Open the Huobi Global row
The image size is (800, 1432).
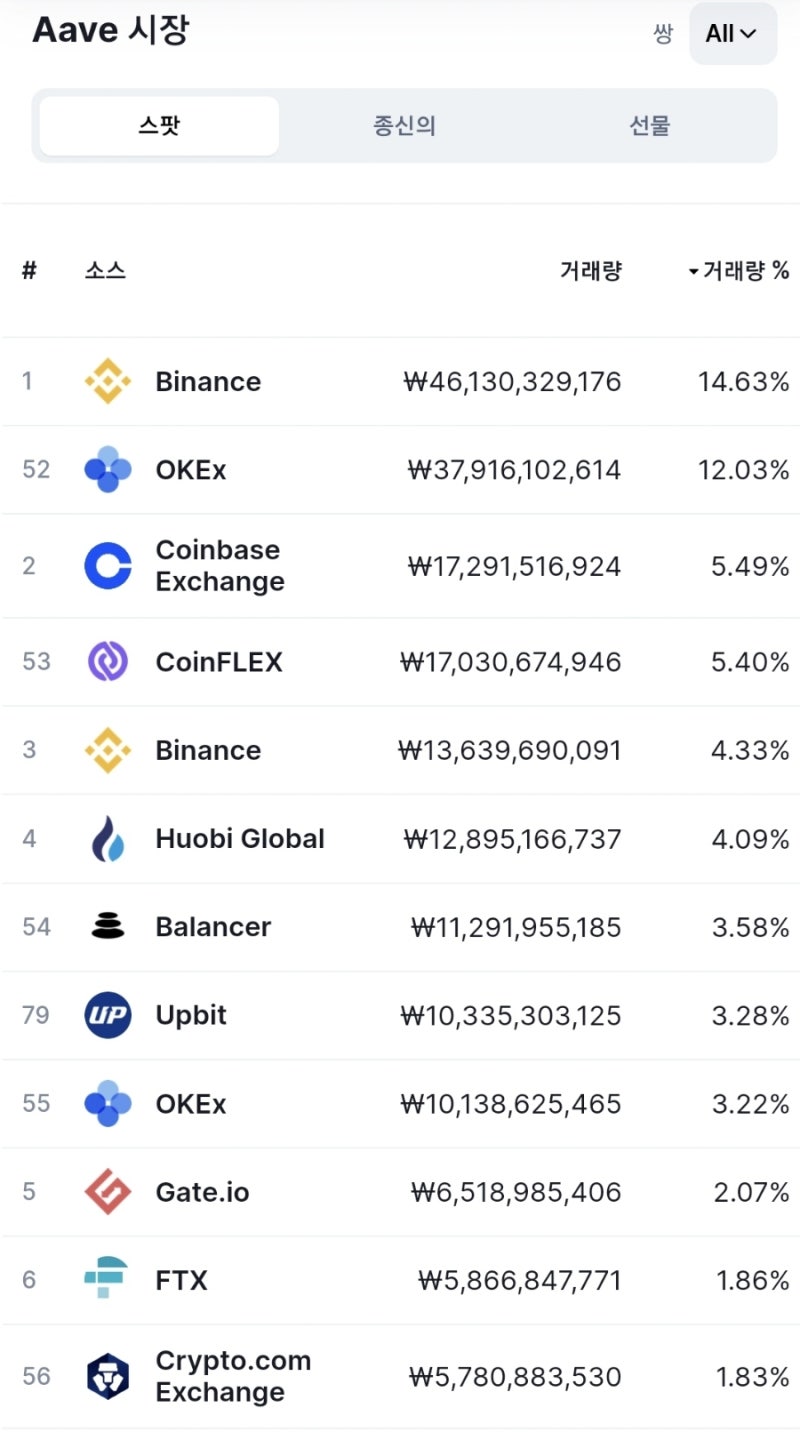(400, 838)
